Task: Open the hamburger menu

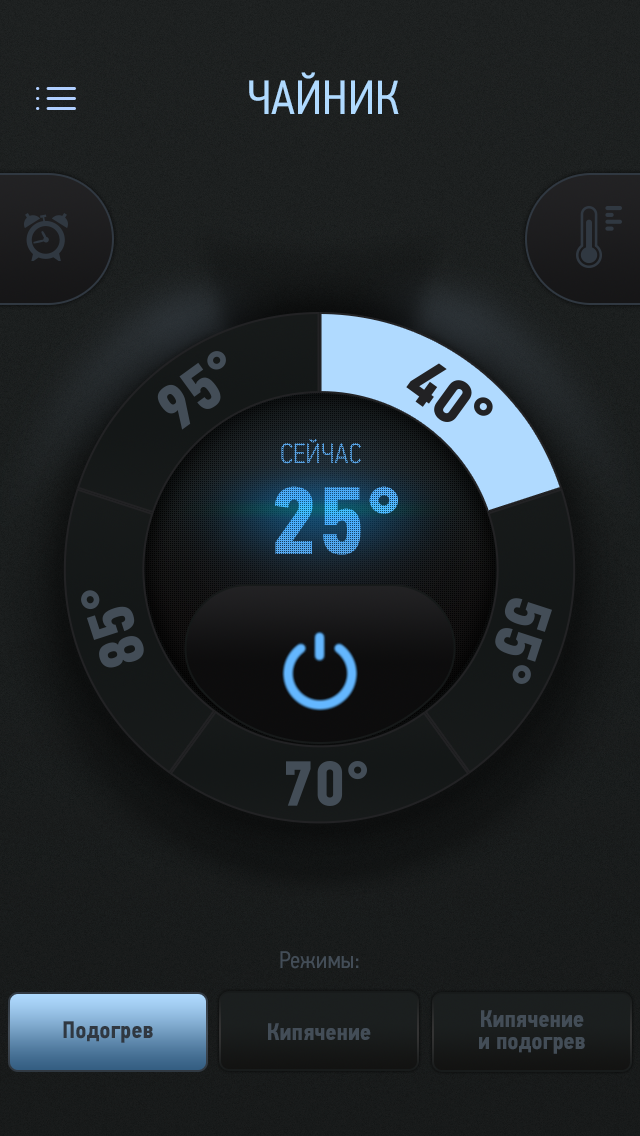Action: tap(56, 98)
